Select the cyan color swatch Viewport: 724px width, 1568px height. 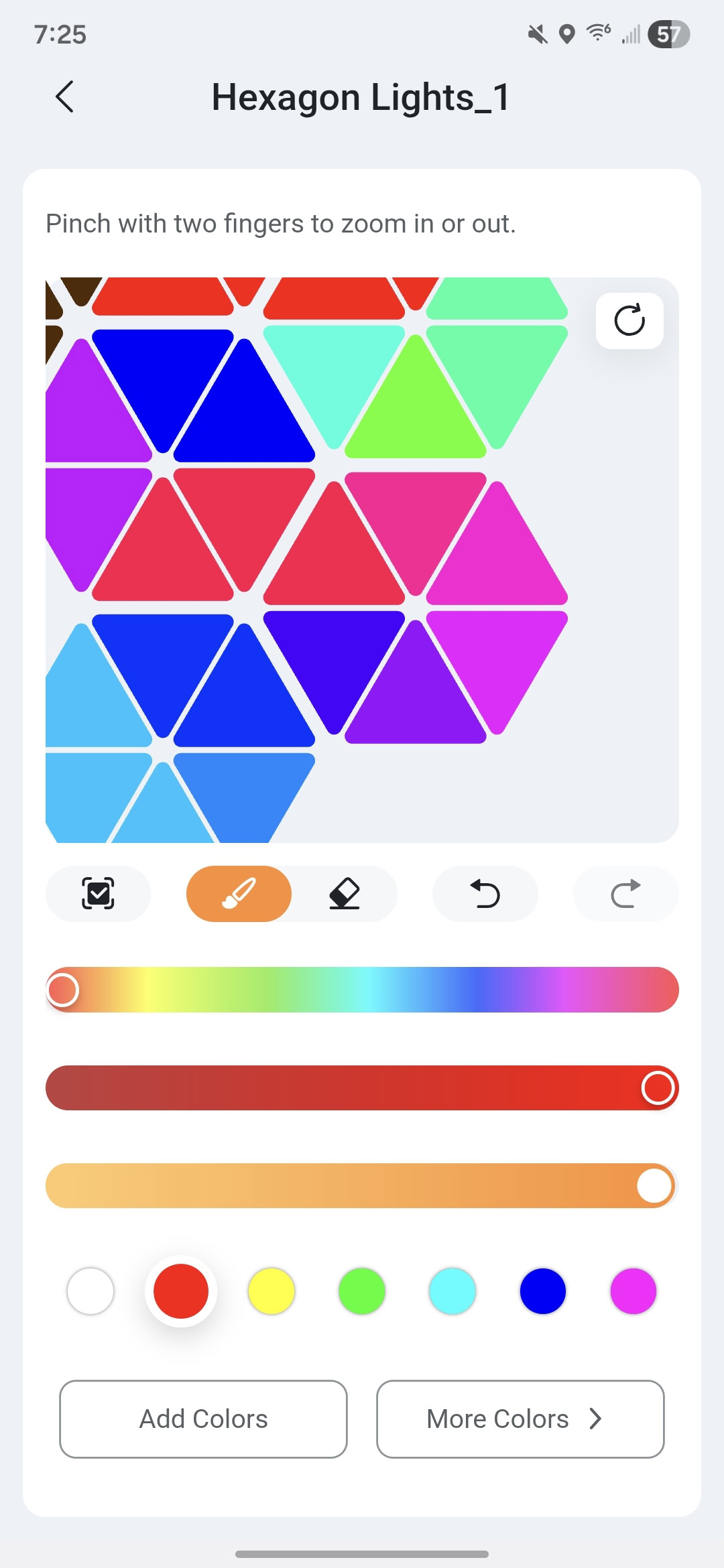click(452, 1291)
